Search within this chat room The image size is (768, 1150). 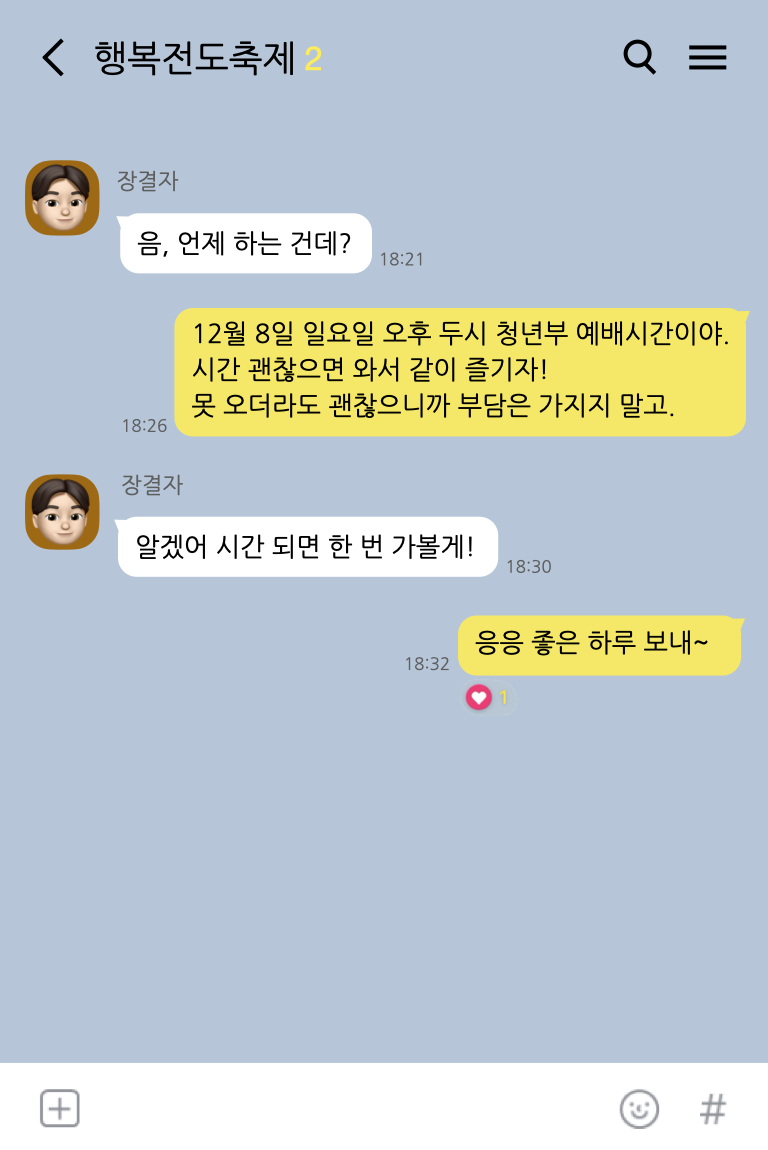click(x=639, y=57)
